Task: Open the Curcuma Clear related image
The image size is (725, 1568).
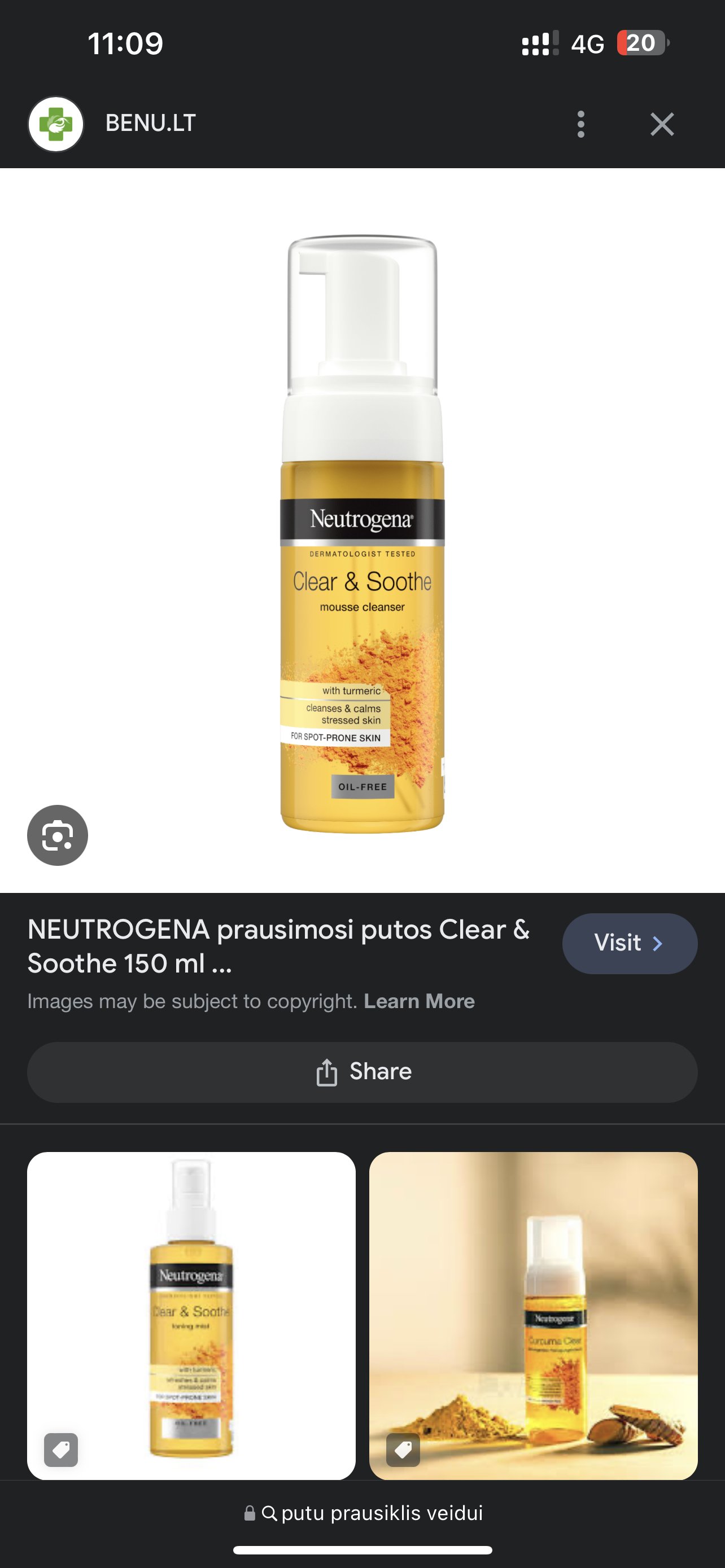Action: coord(533,1315)
